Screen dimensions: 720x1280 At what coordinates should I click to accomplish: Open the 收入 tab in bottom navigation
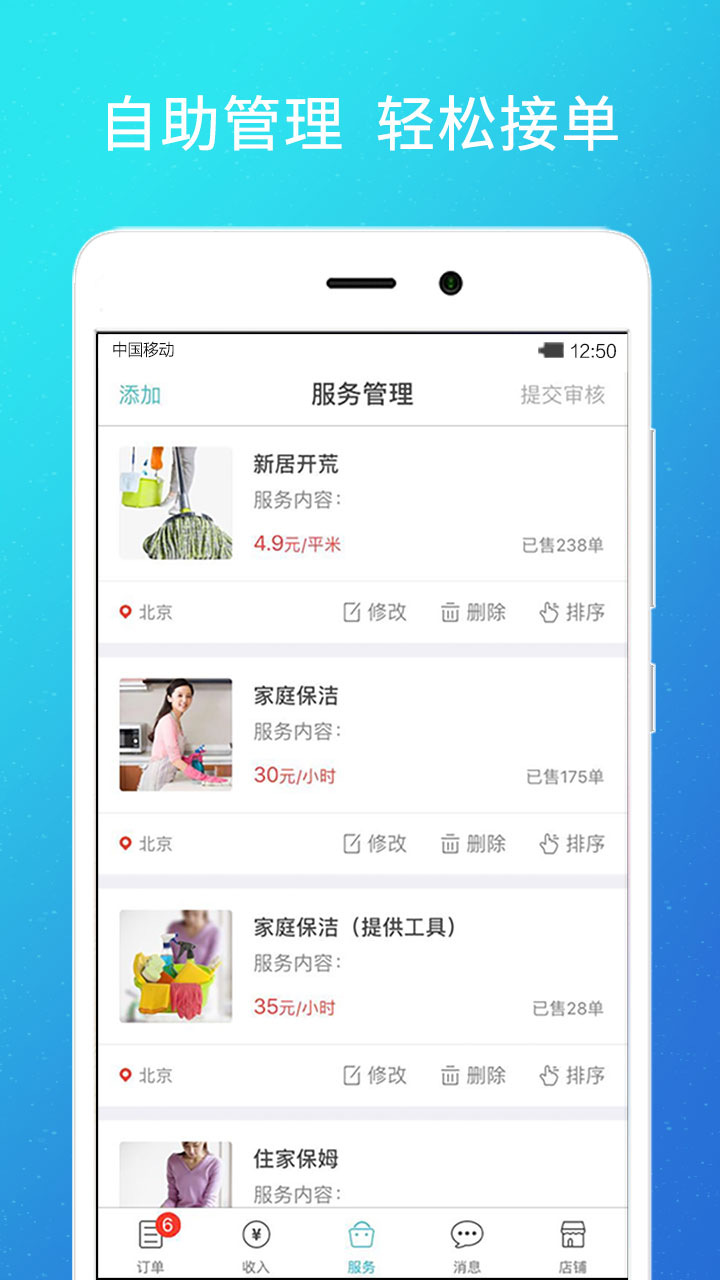255,1243
